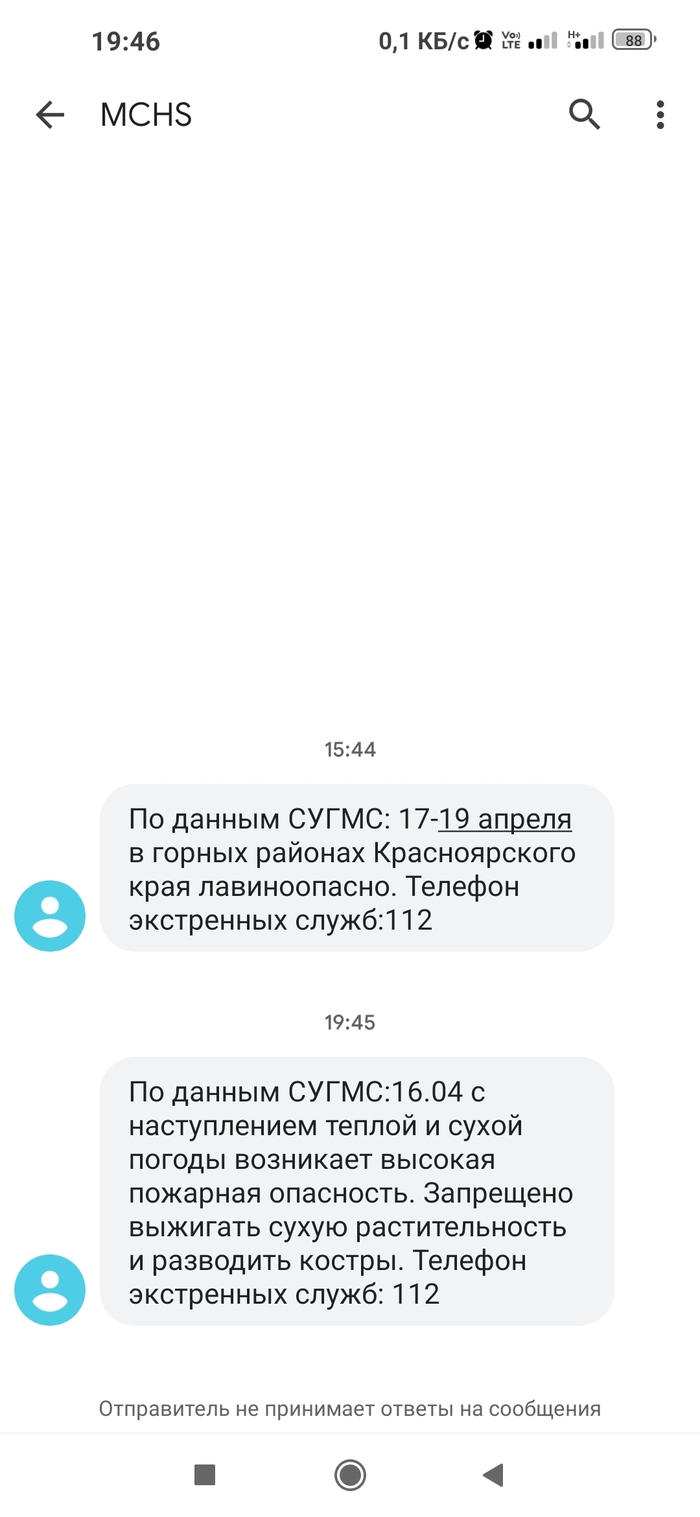Open recent apps with the square button
Viewport: 700px width, 1517px height.
pyautogui.click(x=205, y=1474)
